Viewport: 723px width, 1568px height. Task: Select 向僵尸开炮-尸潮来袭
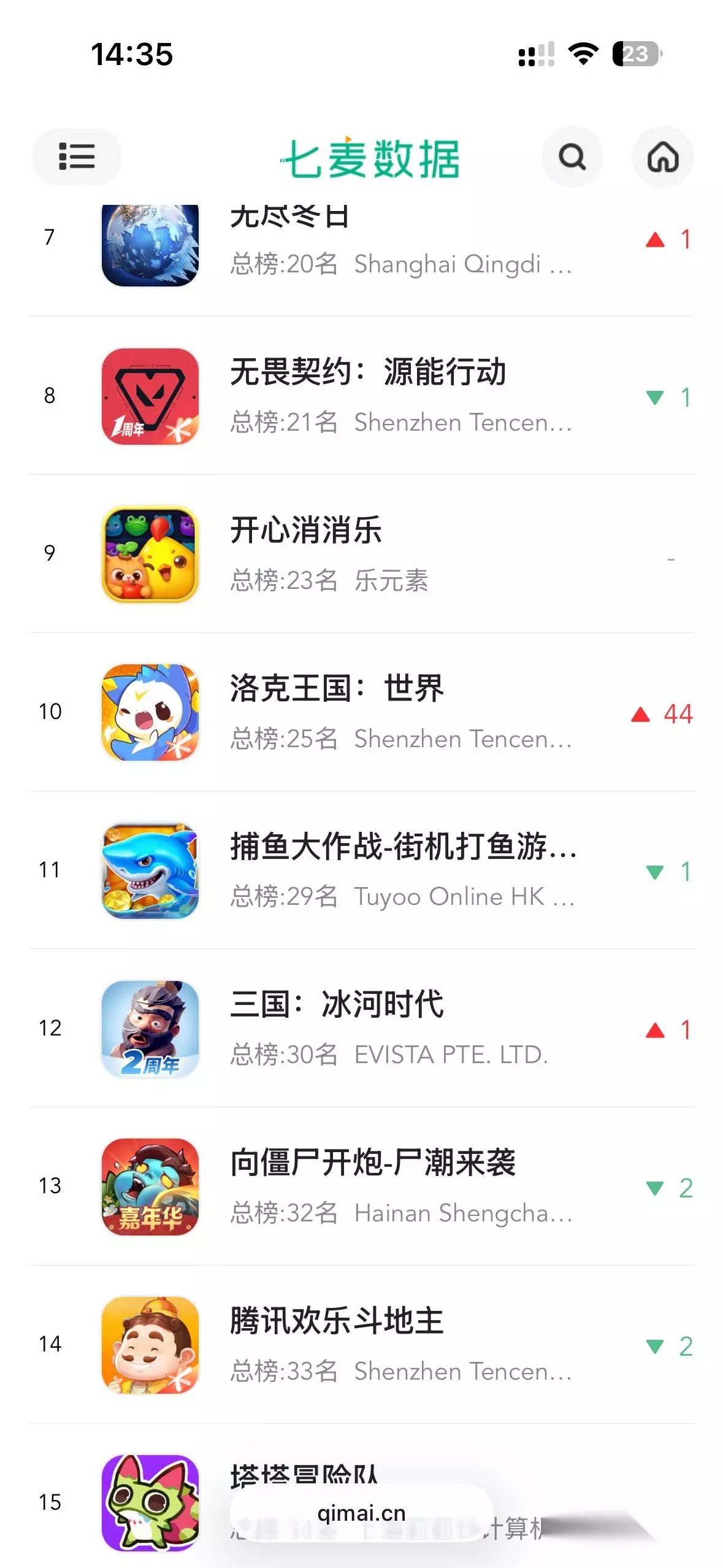(x=362, y=1186)
